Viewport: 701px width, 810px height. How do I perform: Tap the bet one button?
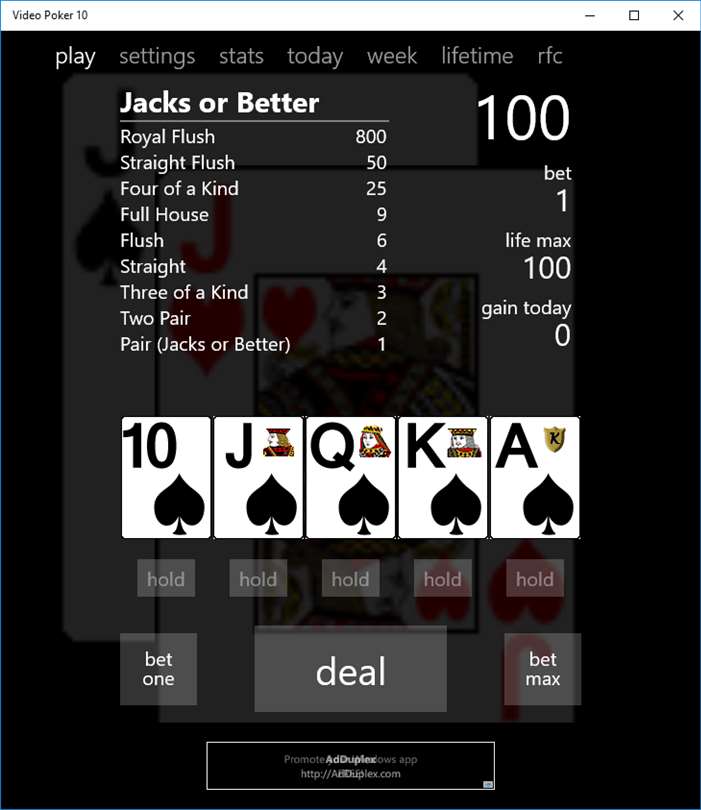pyautogui.click(x=158, y=669)
